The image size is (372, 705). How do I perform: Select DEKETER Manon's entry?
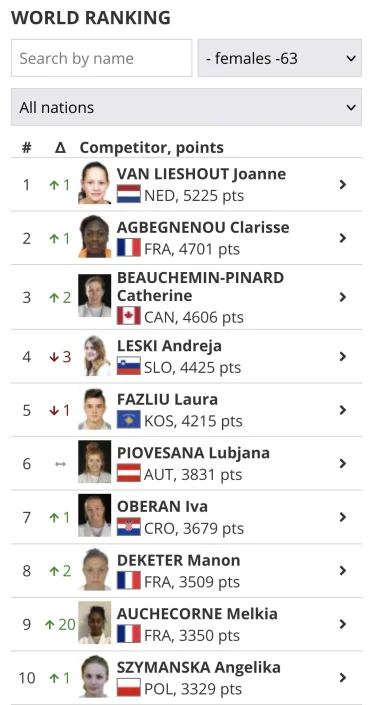tap(186, 571)
